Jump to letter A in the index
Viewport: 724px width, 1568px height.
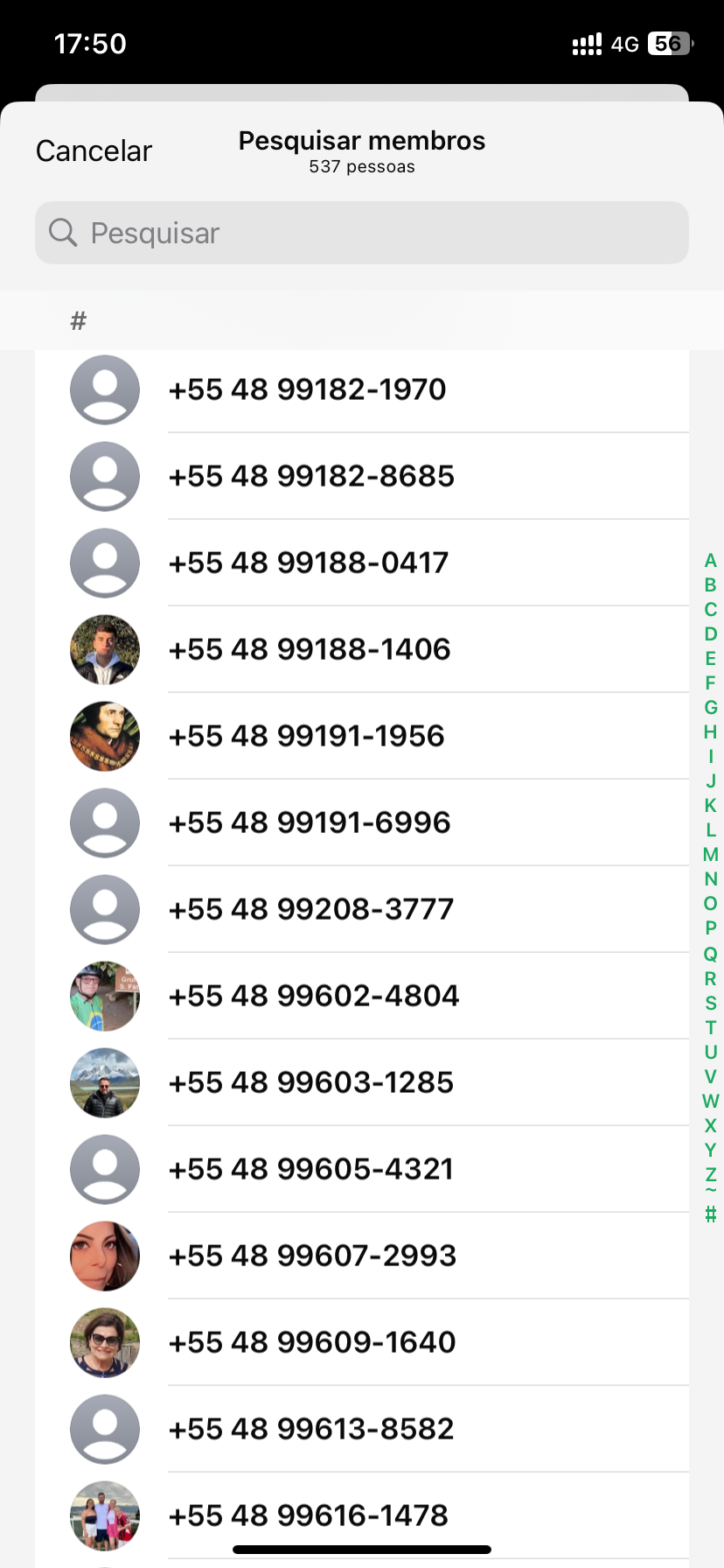[710, 560]
